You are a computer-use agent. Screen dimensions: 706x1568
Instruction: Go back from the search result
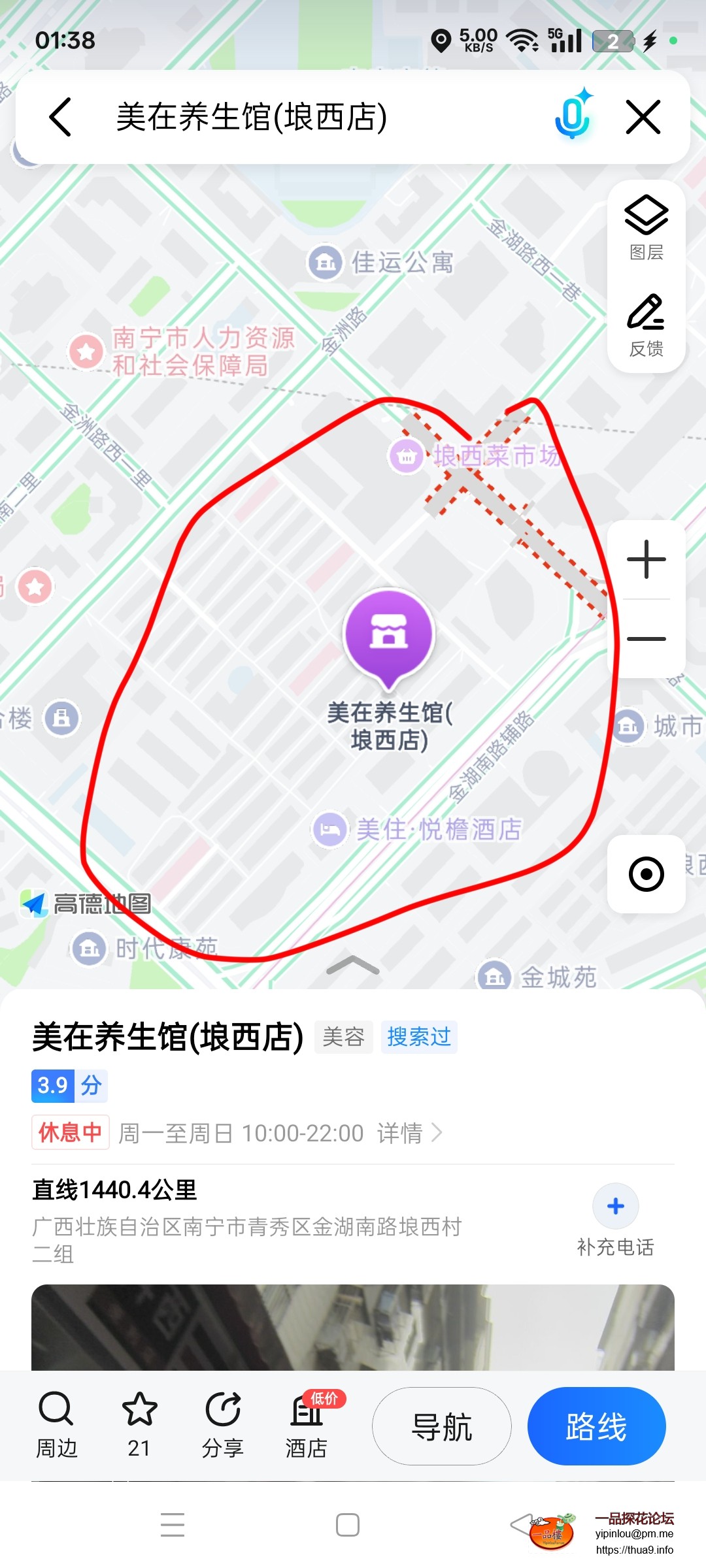60,118
